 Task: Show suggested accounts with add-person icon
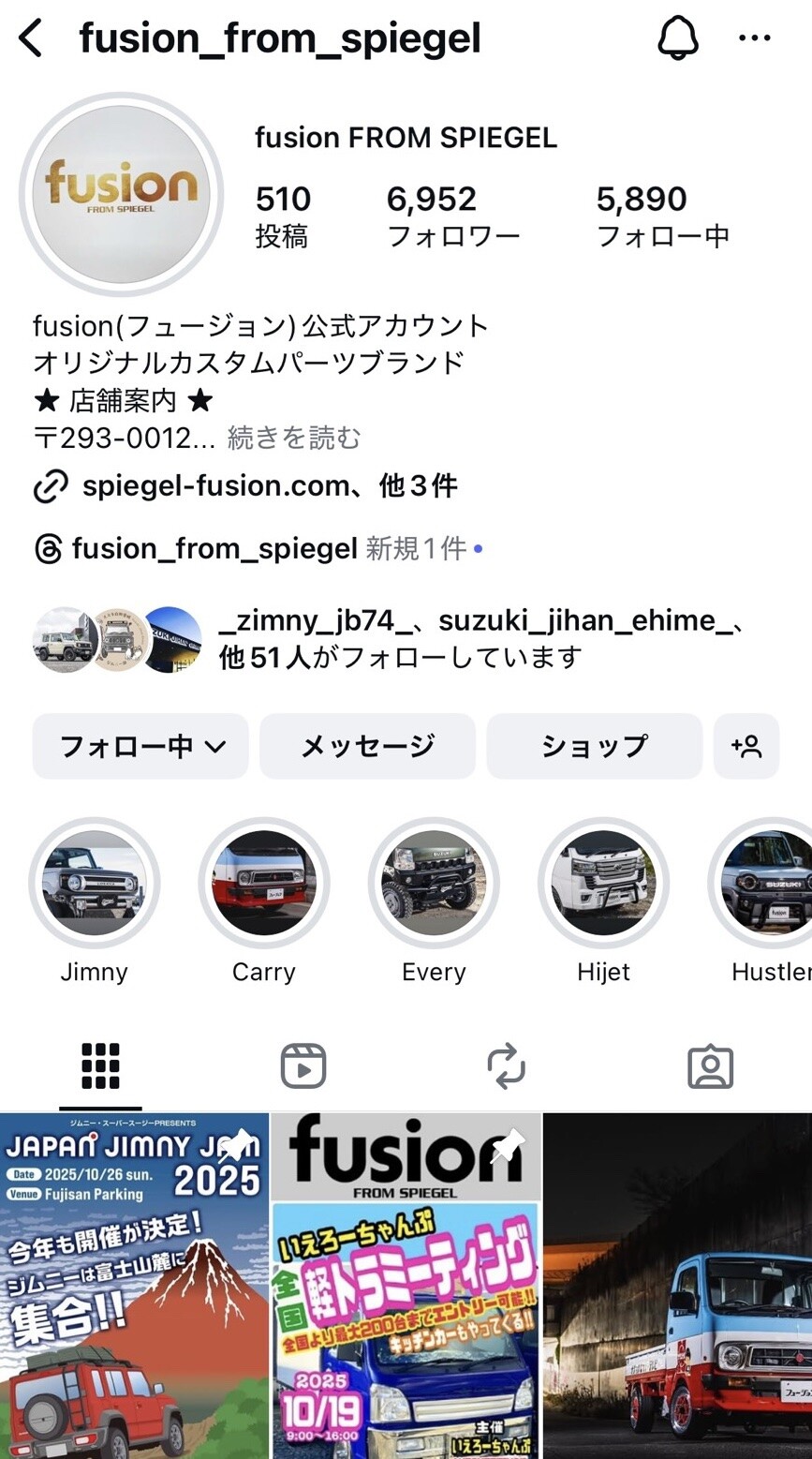[x=746, y=746]
